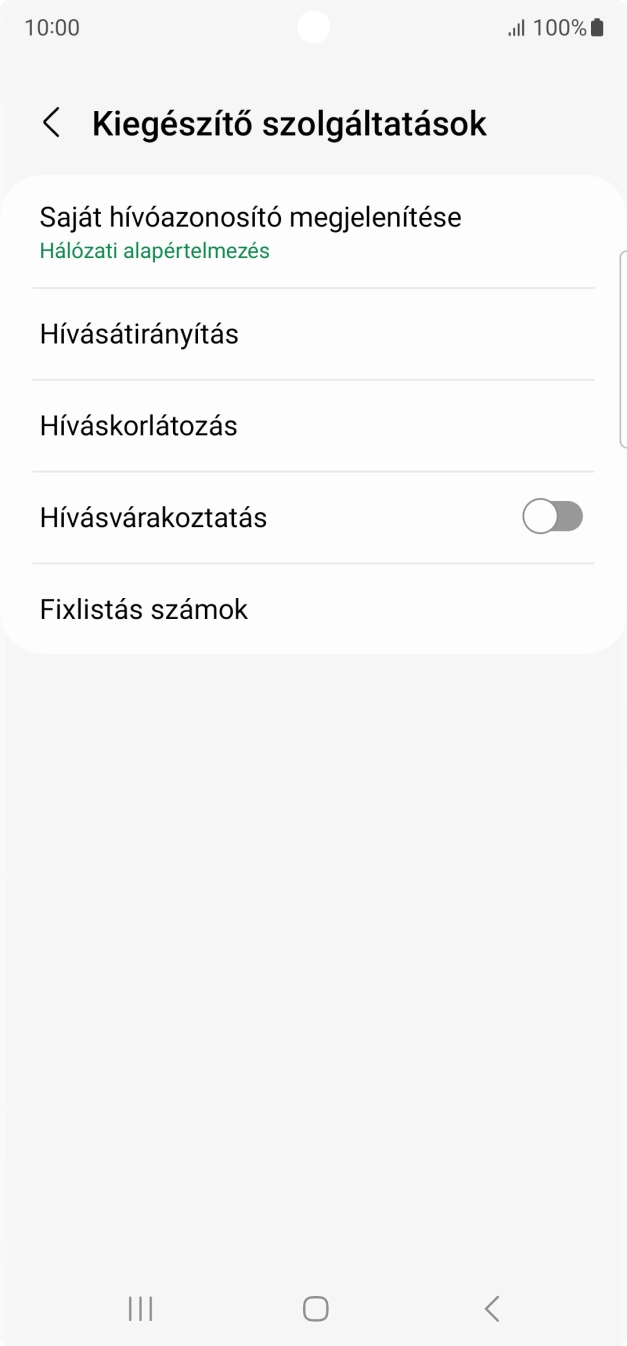Go back from Kiegészítő szolgáltatások

point(51,123)
